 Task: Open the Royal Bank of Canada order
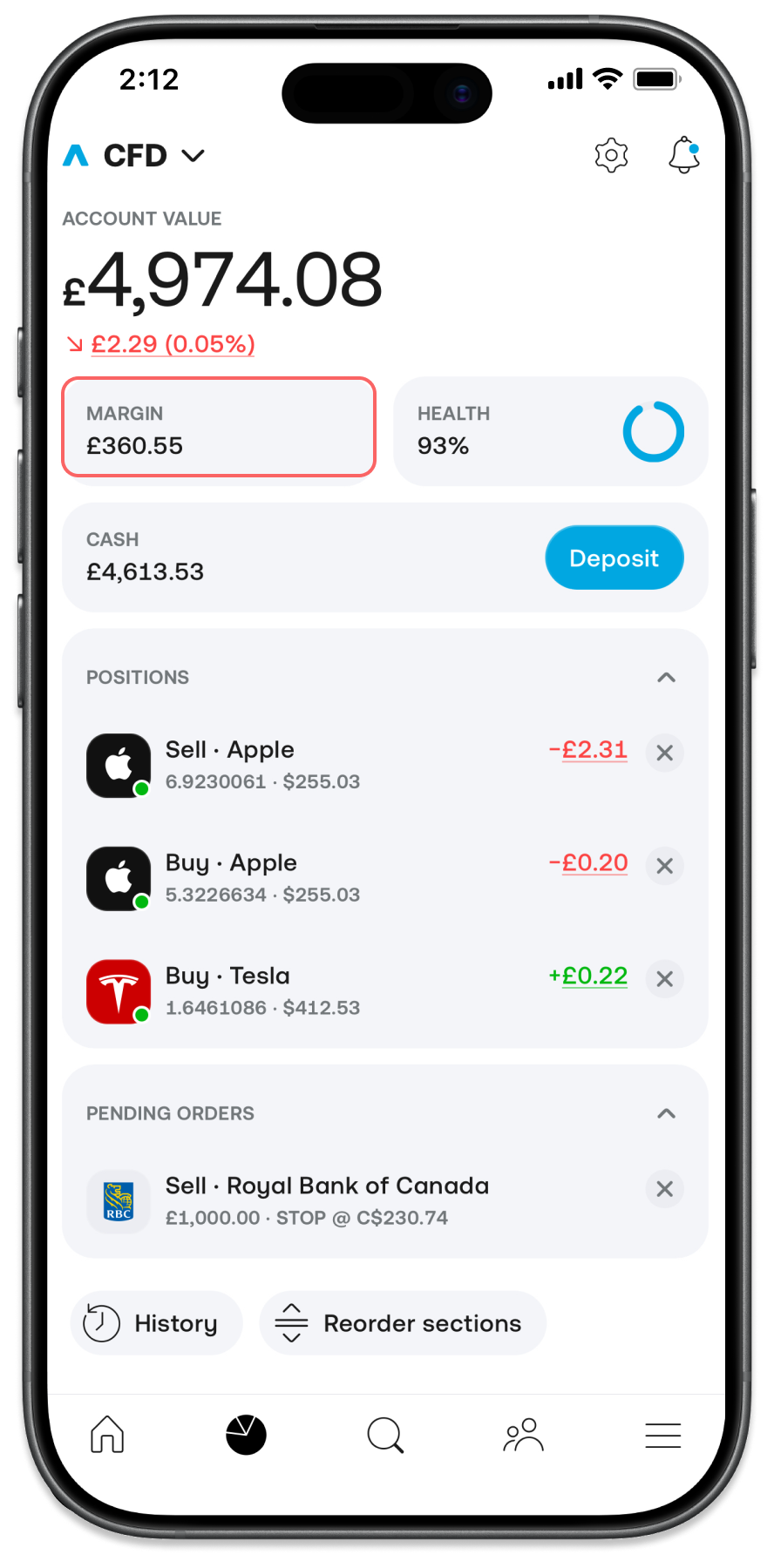(x=349, y=1200)
